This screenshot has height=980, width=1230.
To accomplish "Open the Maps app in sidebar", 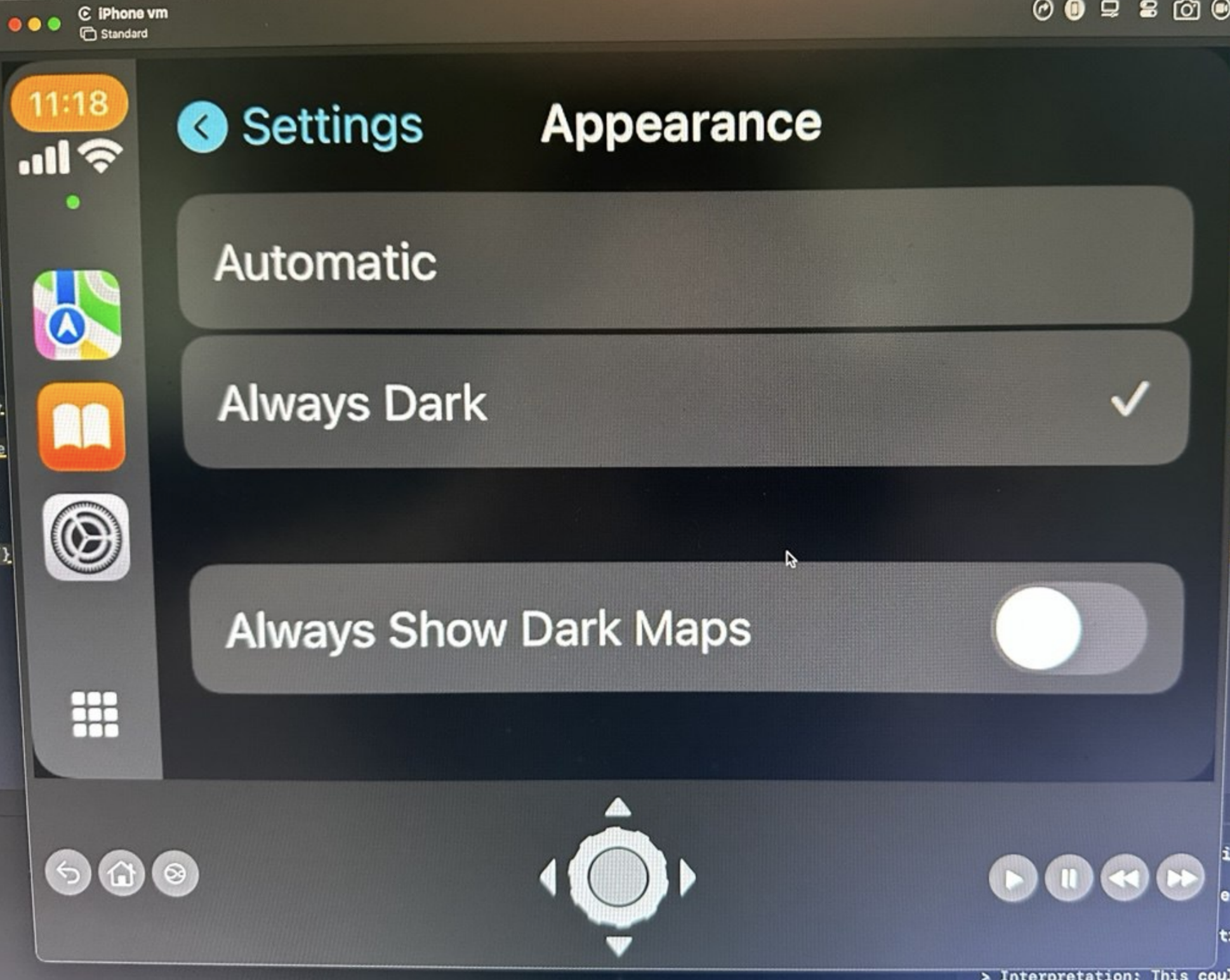I will click(x=77, y=315).
